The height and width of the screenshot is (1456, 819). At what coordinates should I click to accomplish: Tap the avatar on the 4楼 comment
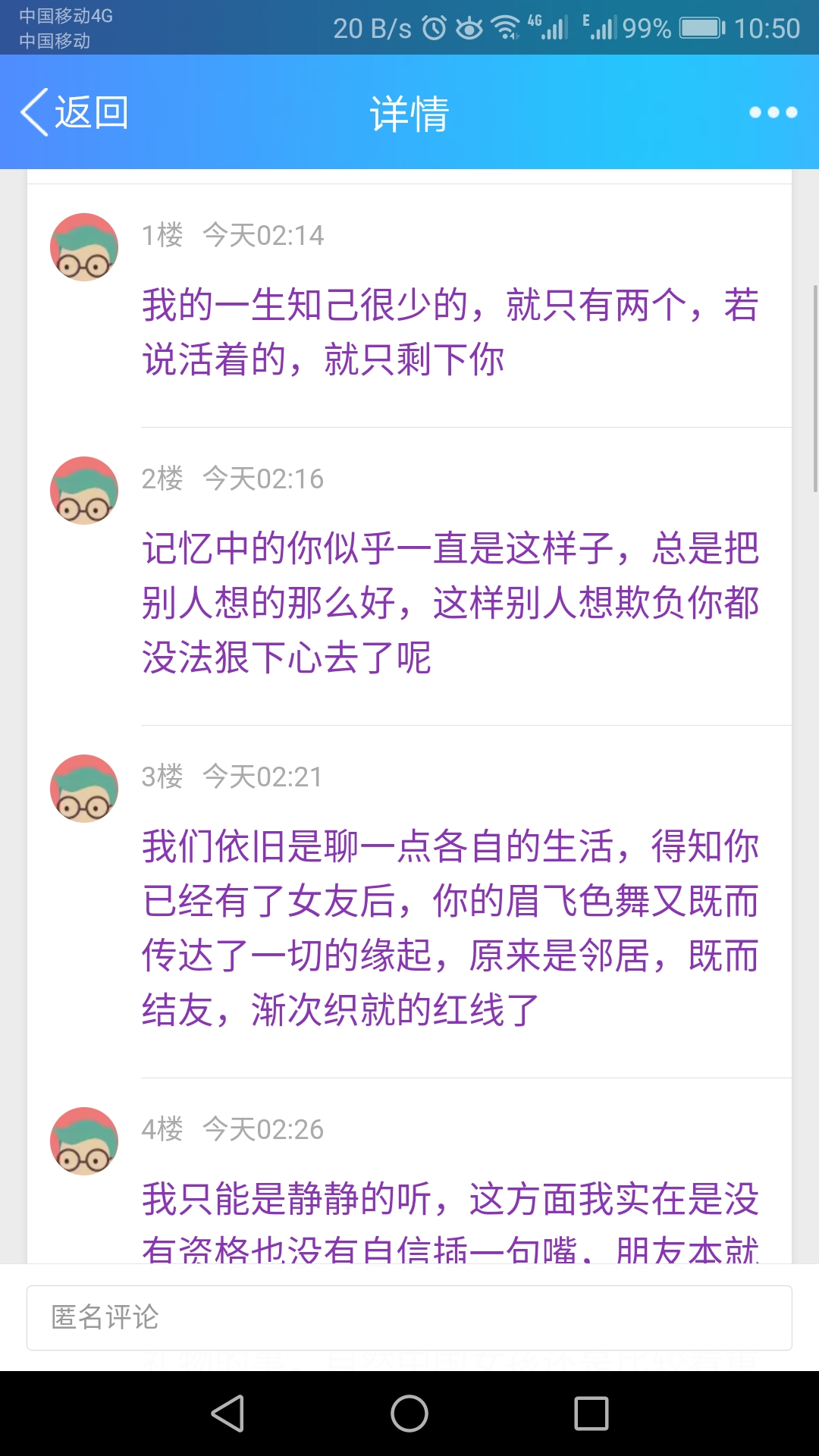(x=84, y=1141)
